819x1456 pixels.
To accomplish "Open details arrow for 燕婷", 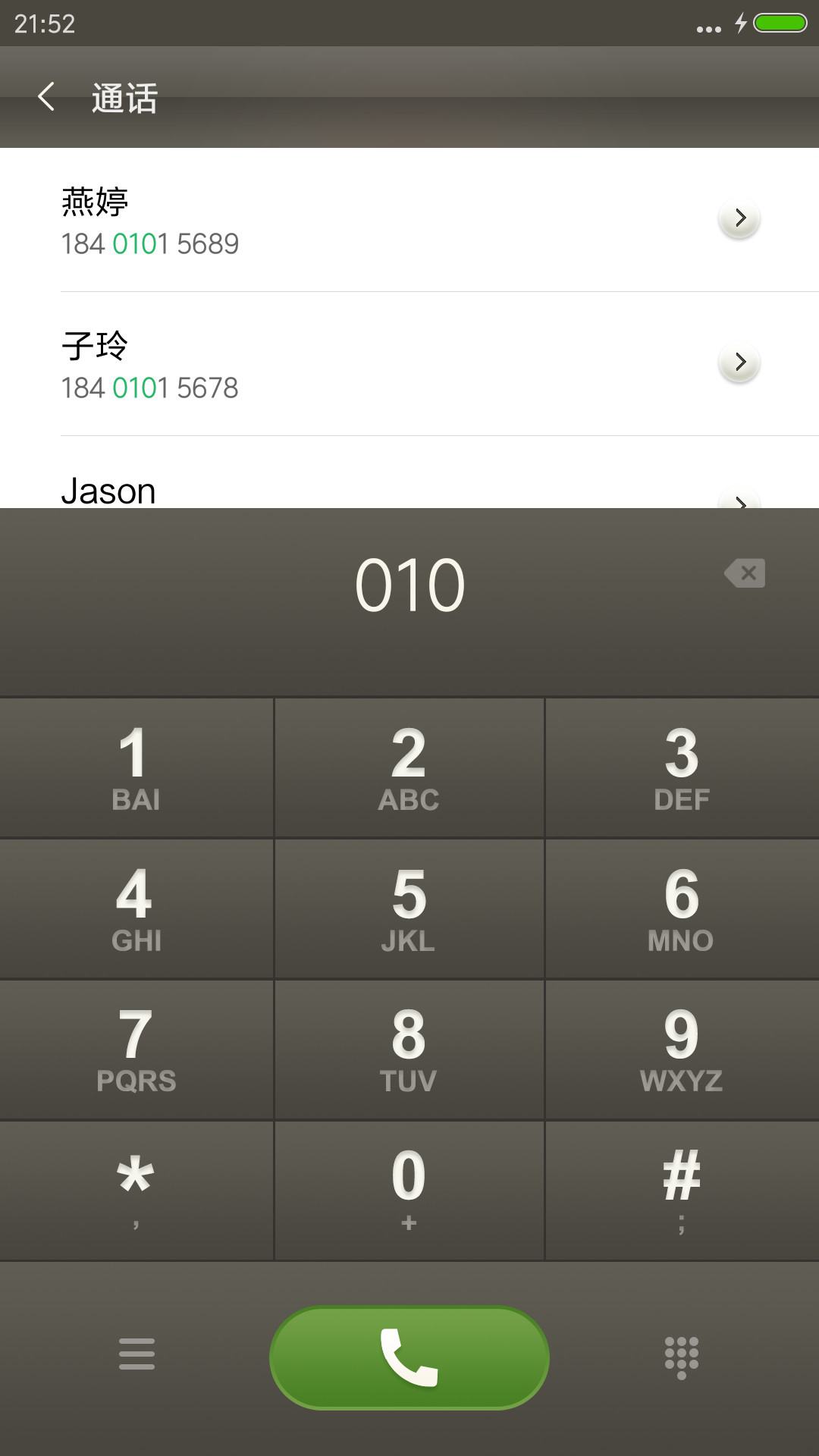I will (x=739, y=218).
